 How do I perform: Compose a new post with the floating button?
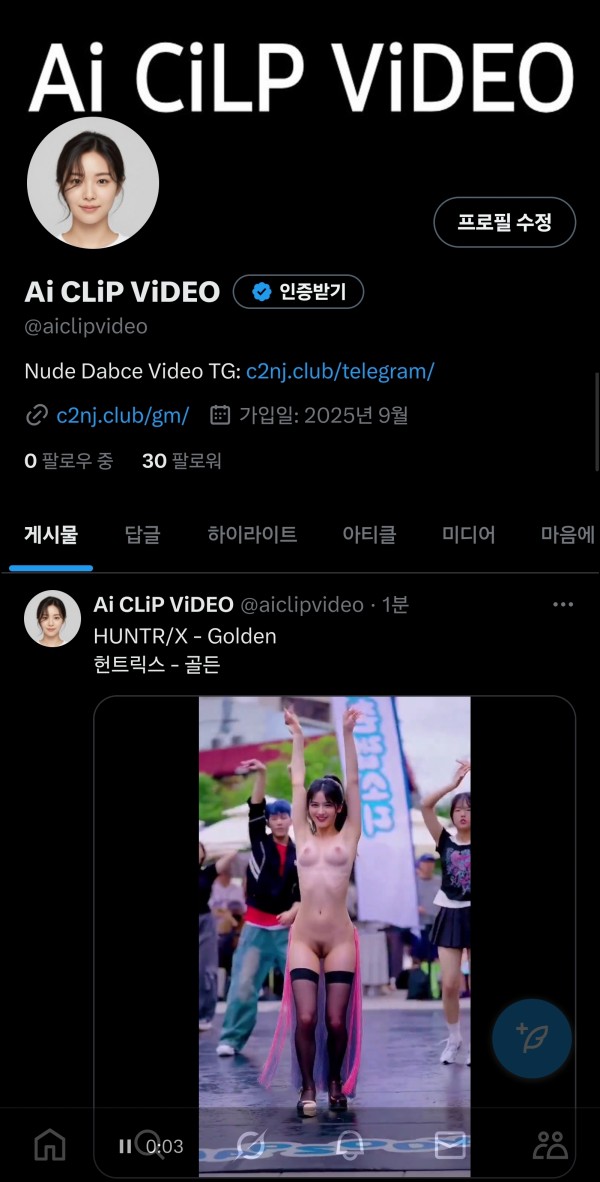531,1038
